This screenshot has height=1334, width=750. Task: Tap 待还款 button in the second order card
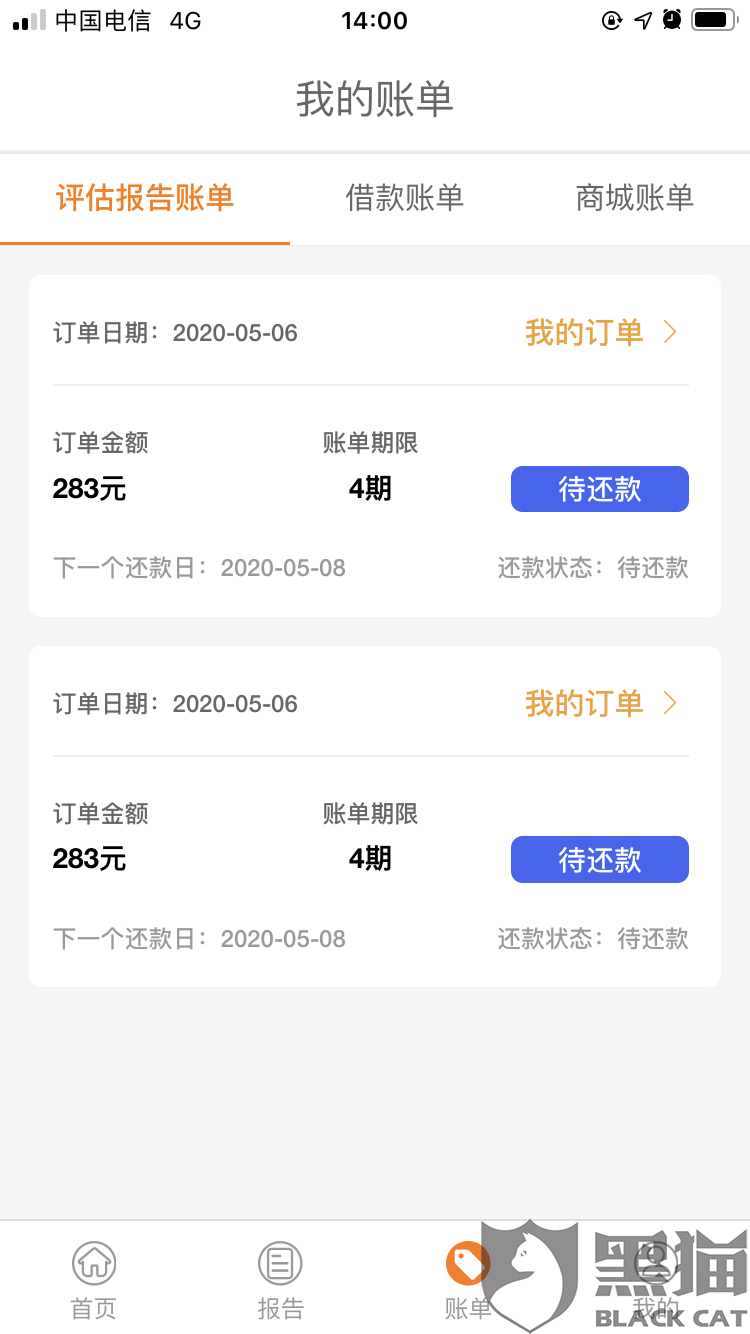600,860
